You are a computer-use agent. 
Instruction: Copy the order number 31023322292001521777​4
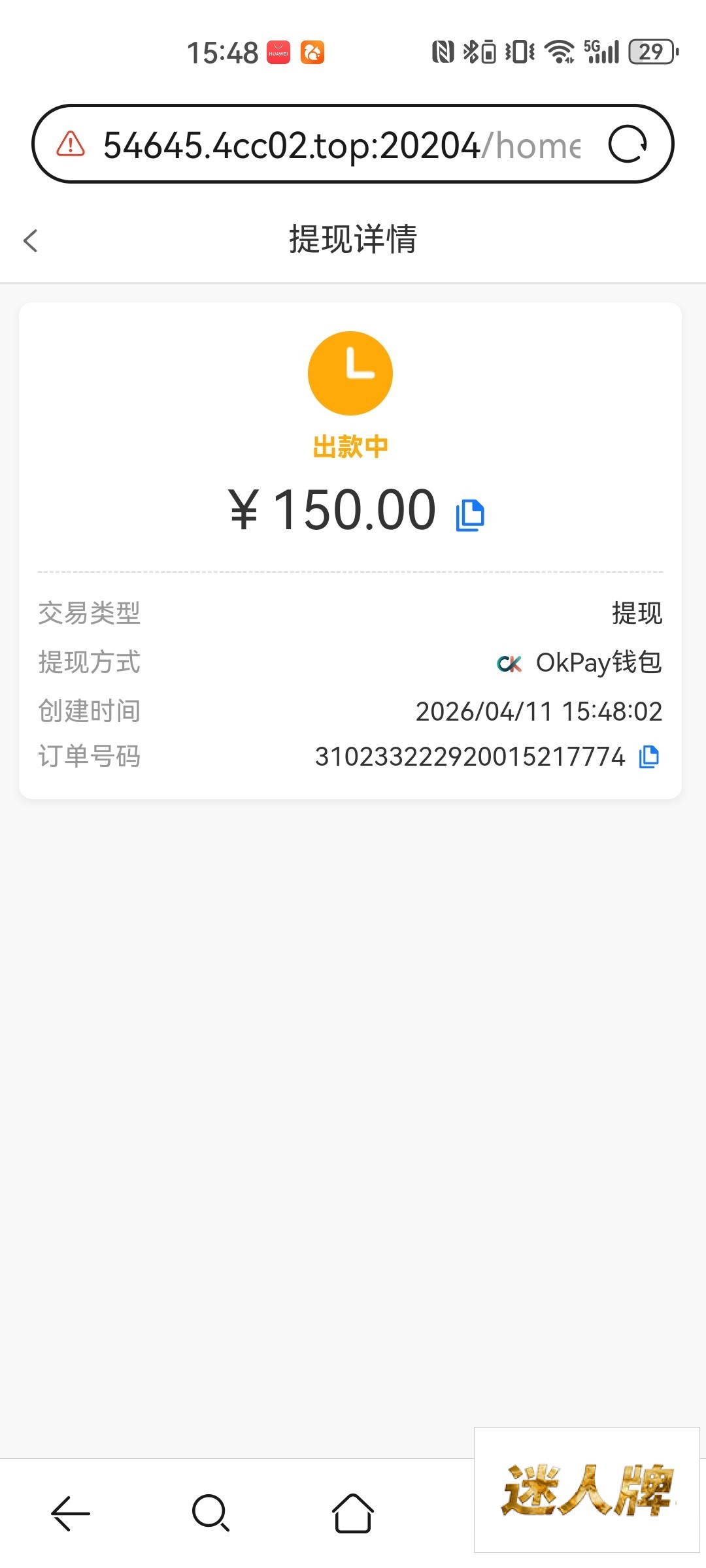[x=648, y=757]
